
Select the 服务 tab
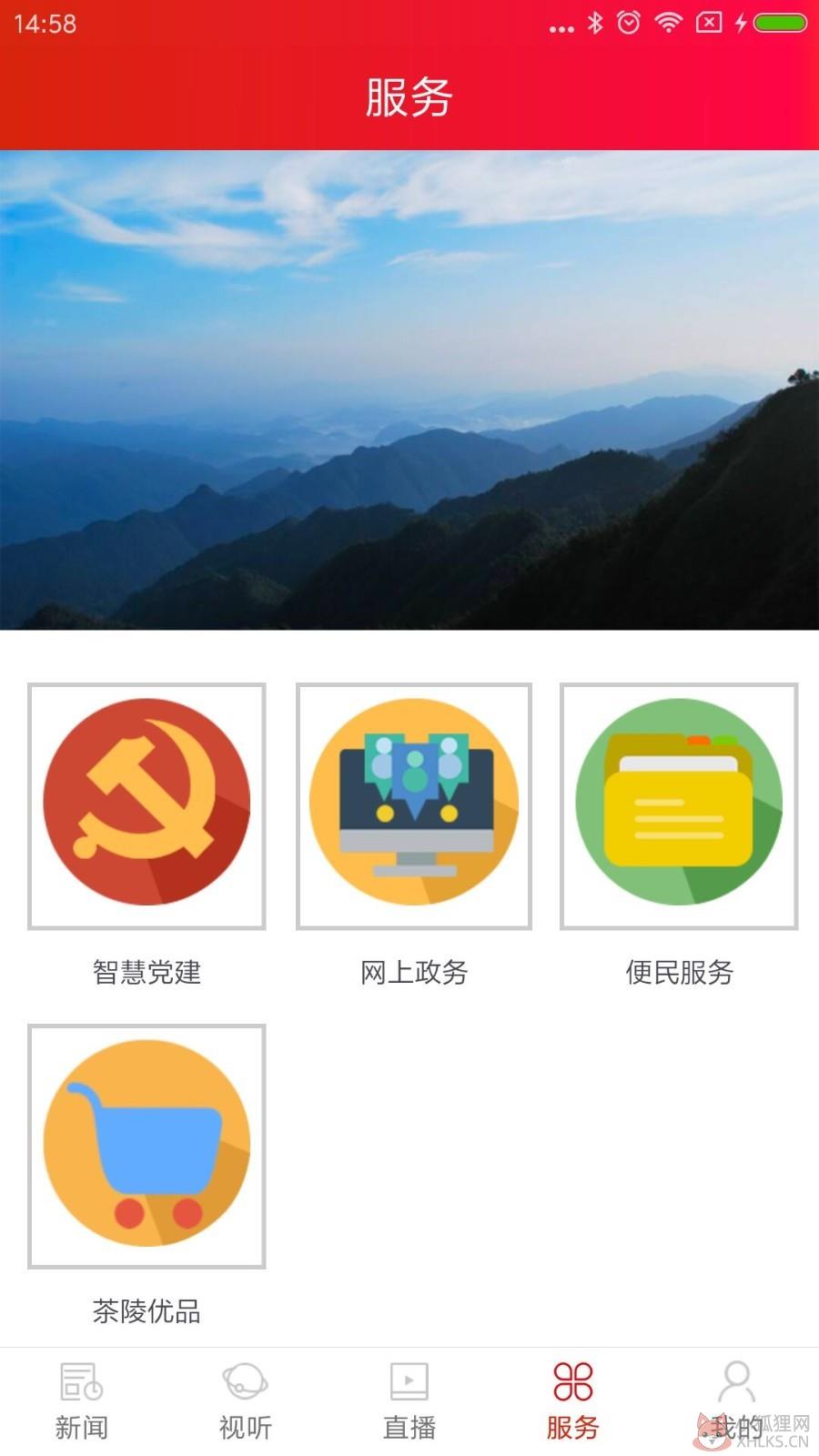coord(573,1401)
